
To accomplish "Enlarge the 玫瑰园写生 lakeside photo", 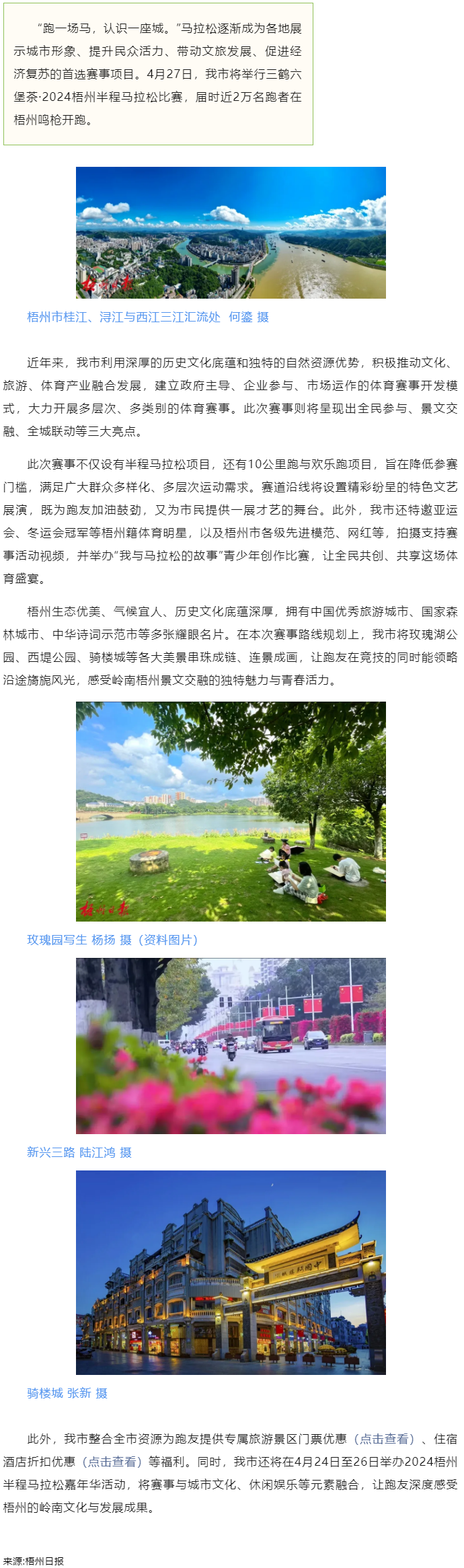I will (231, 811).
